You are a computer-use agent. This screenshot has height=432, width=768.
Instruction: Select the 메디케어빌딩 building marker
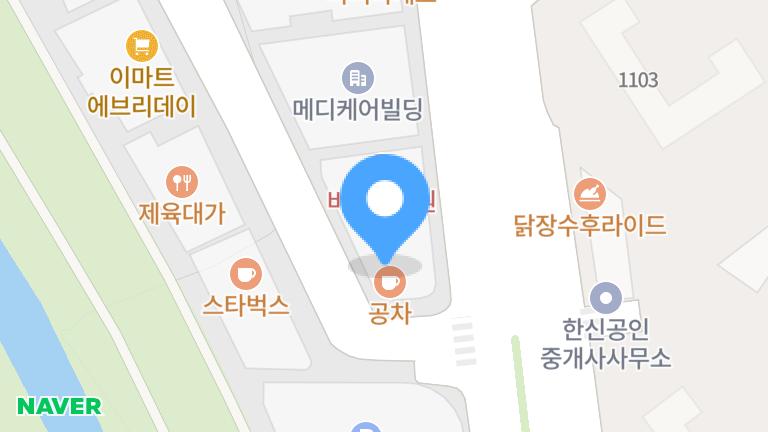click(x=358, y=76)
